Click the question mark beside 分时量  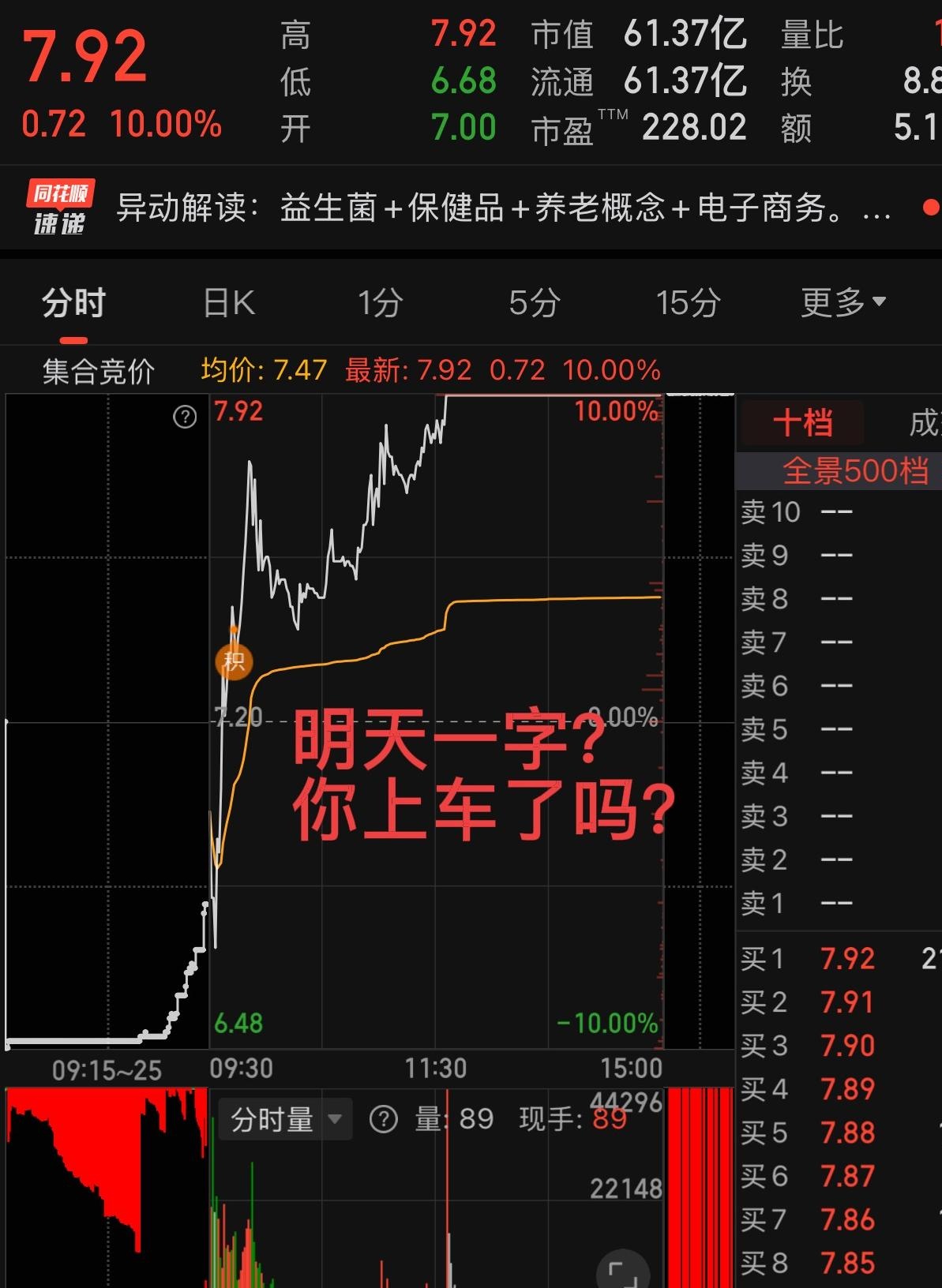click(385, 1119)
